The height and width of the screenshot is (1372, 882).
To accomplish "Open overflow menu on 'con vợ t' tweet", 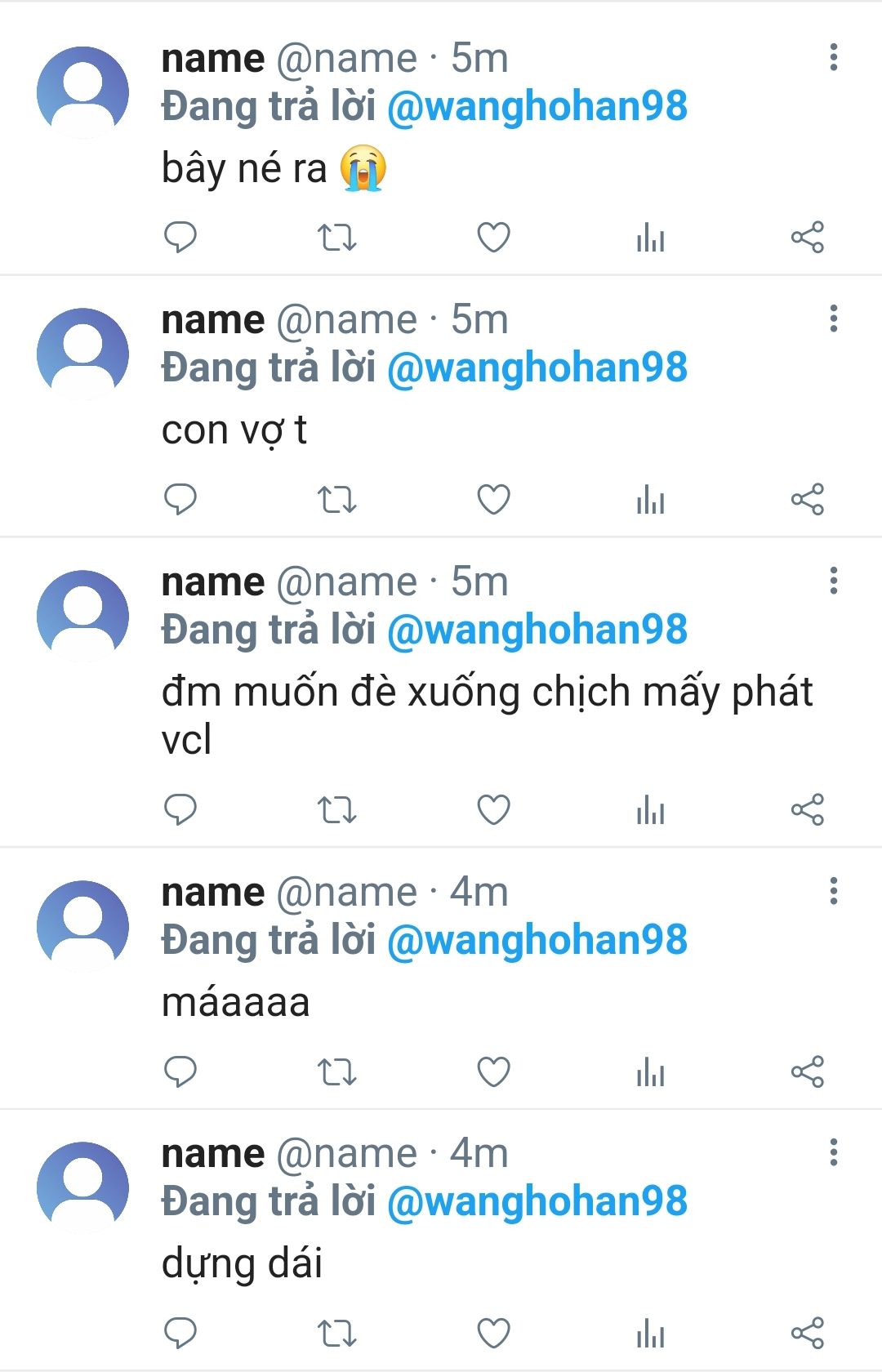I will [x=833, y=318].
